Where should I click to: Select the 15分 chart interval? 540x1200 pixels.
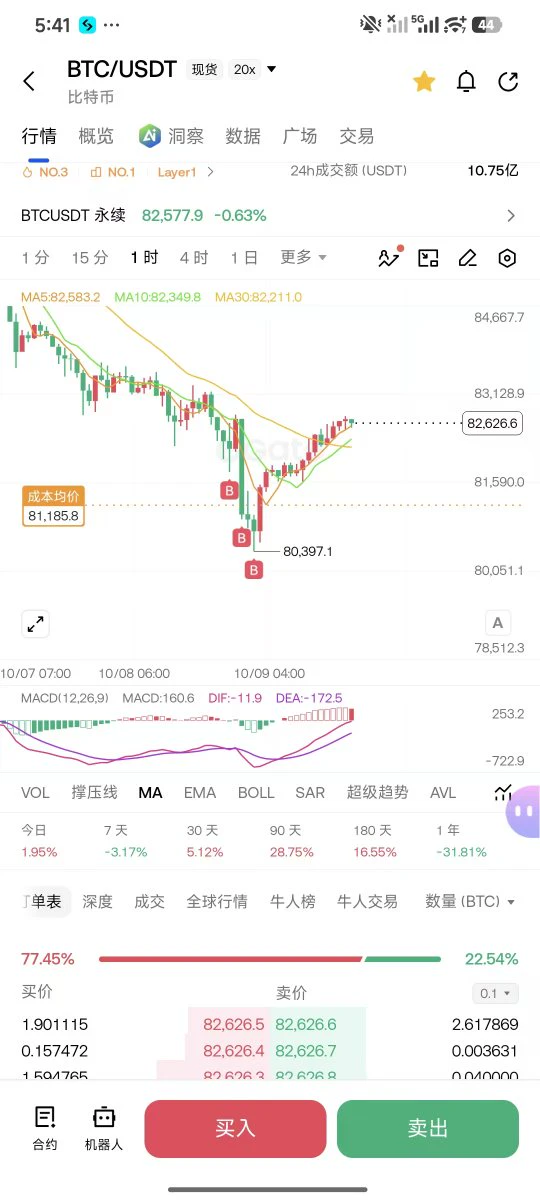click(90, 258)
